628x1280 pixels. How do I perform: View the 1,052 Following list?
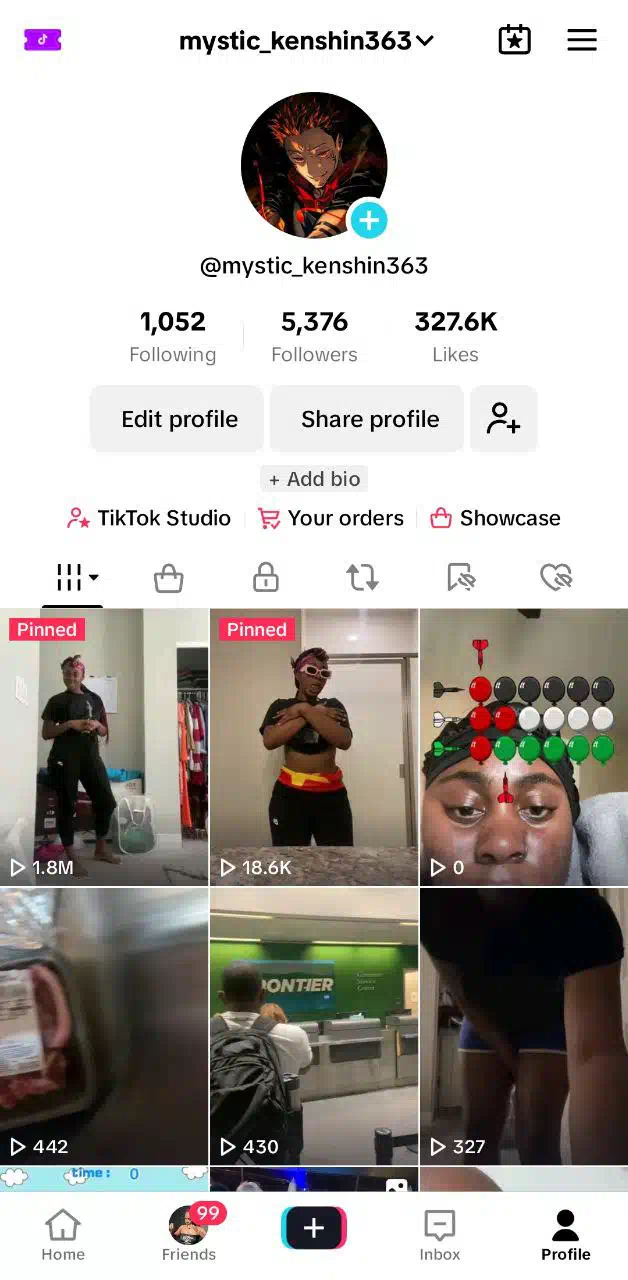tap(172, 337)
